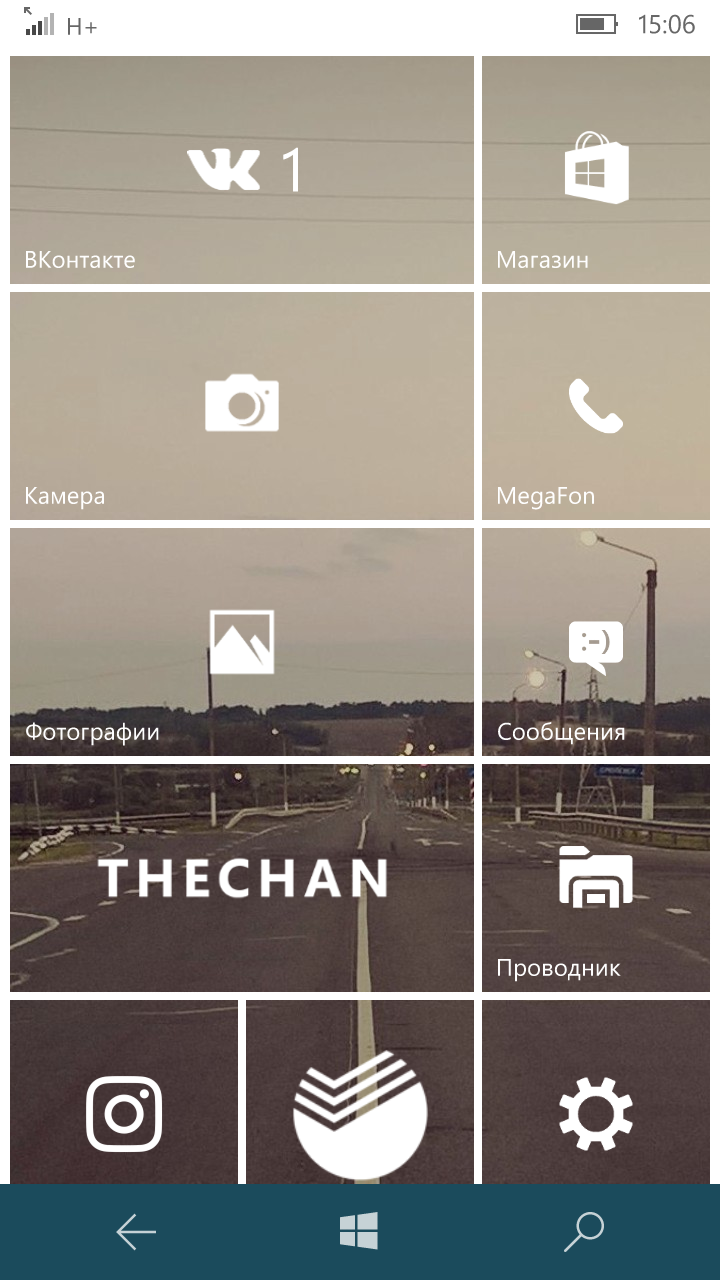Screen dimensions: 720x1280
Task: Open the Сообщения messaging tile
Action: [x=596, y=641]
